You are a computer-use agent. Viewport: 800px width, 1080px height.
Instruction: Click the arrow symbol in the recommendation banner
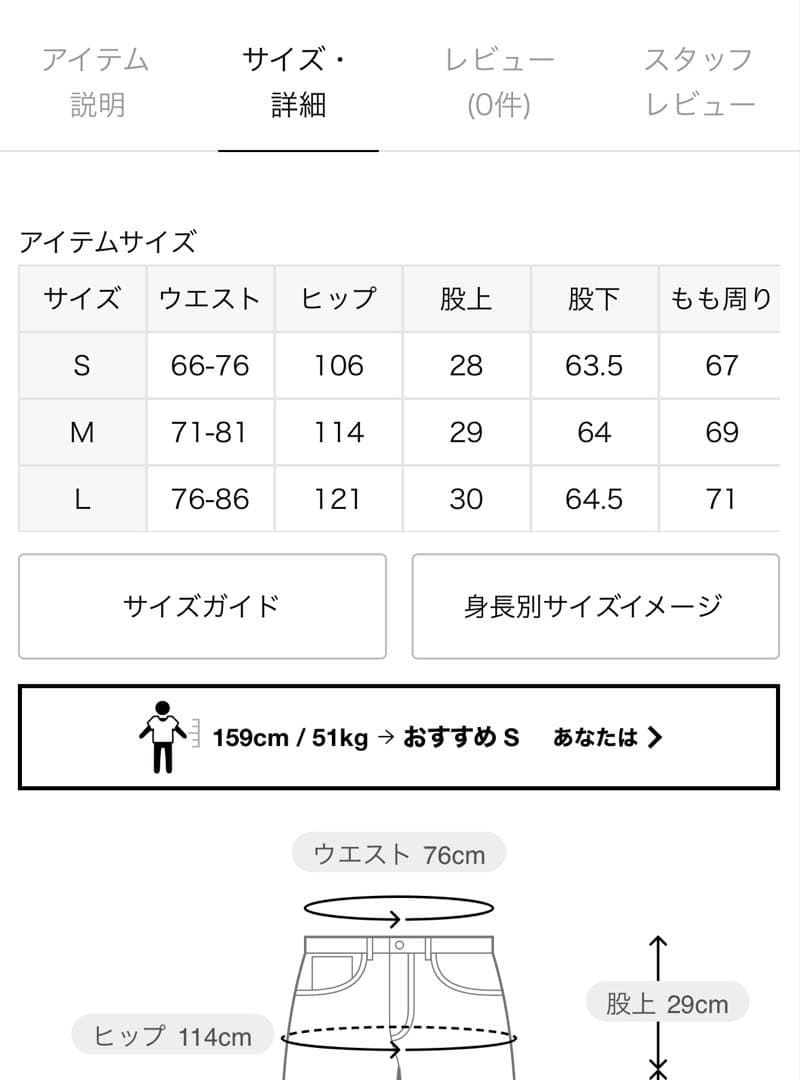[655, 737]
